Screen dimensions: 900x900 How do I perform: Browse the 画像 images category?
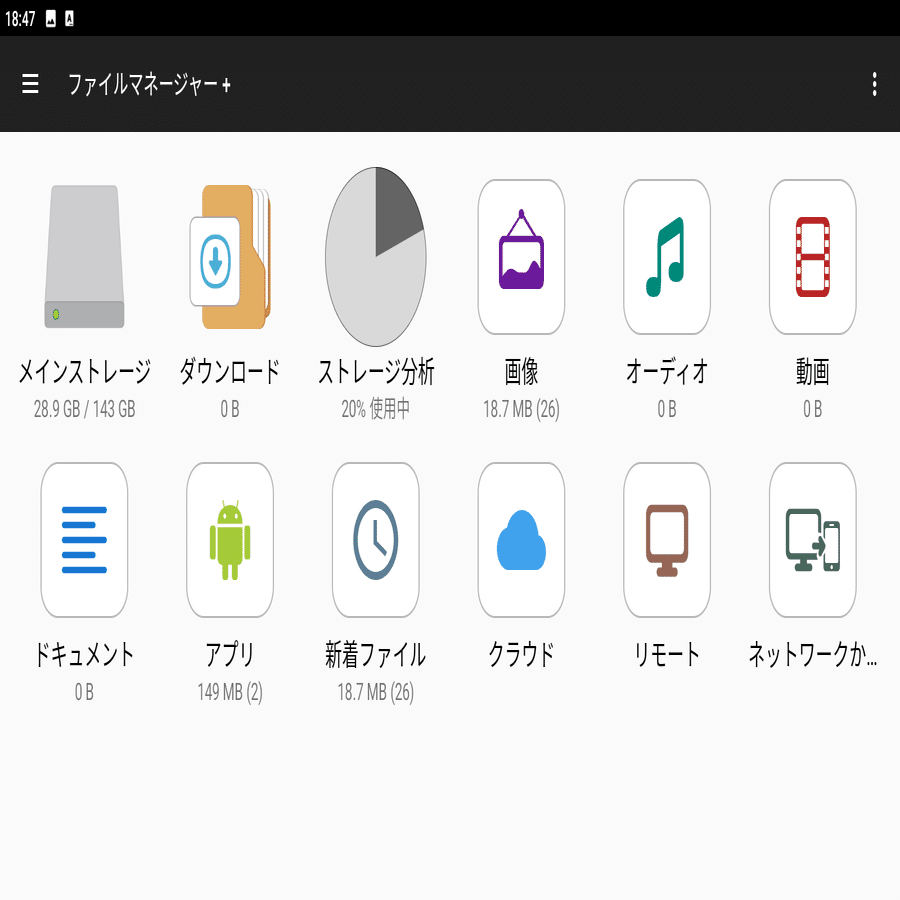tap(521, 258)
